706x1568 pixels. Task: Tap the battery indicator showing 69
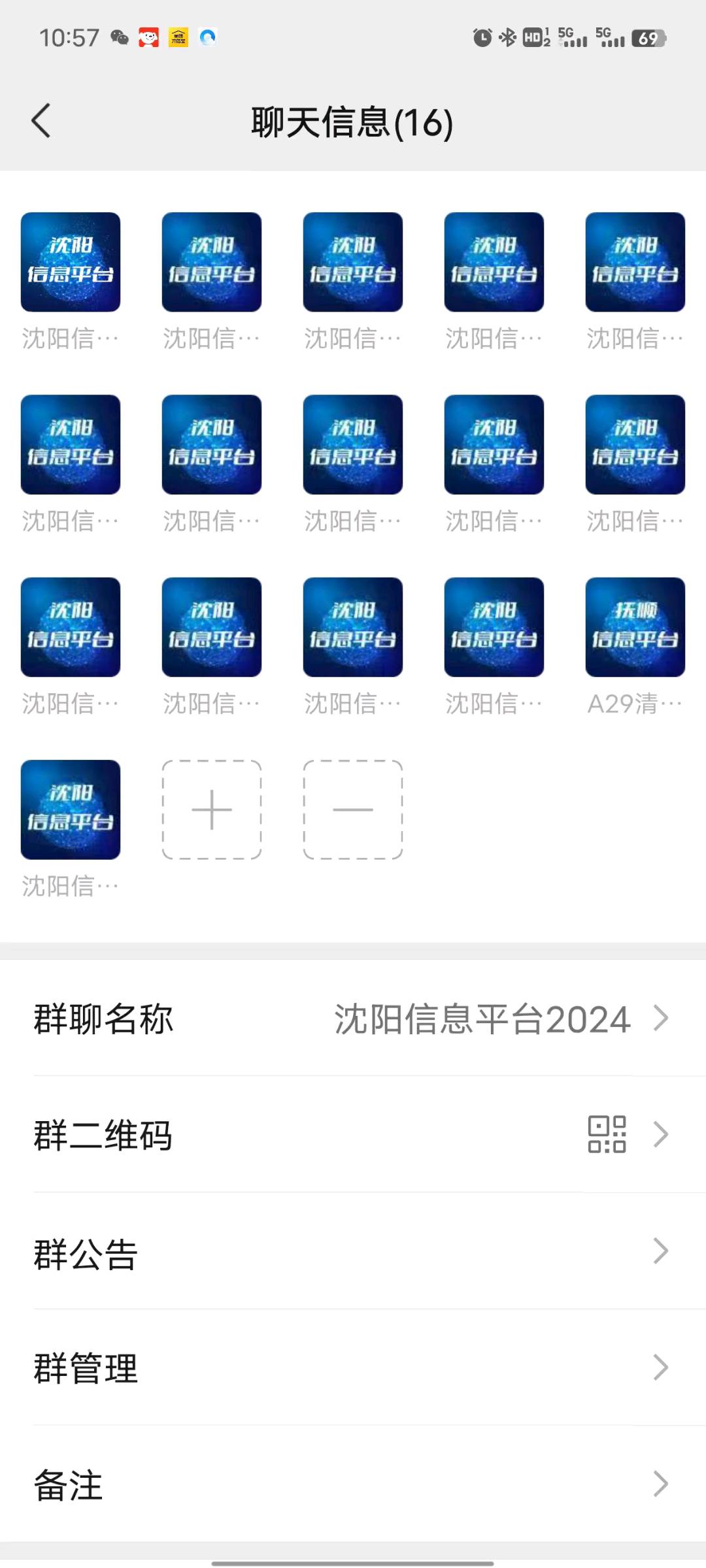(646, 37)
